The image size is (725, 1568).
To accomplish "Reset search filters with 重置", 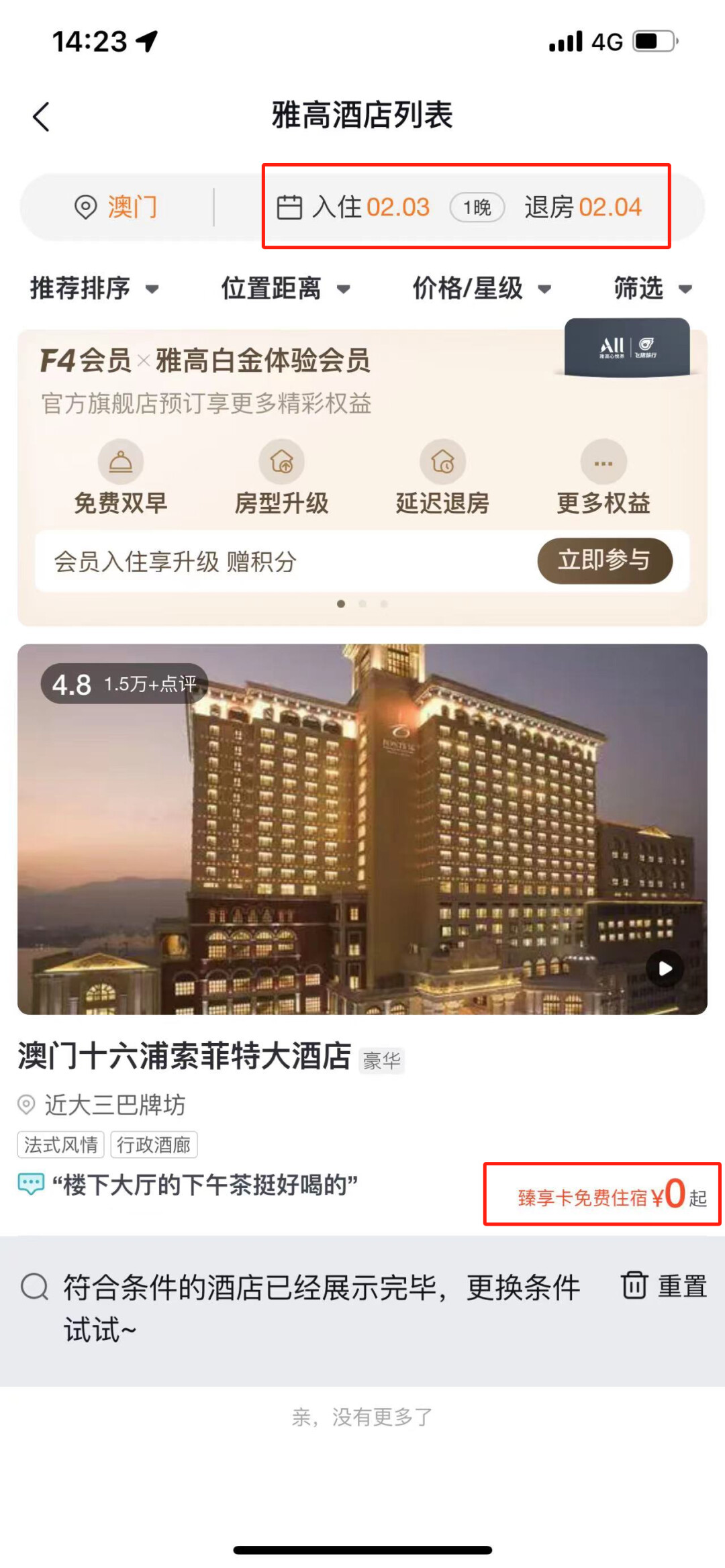I will click(x=664, y=1286).
